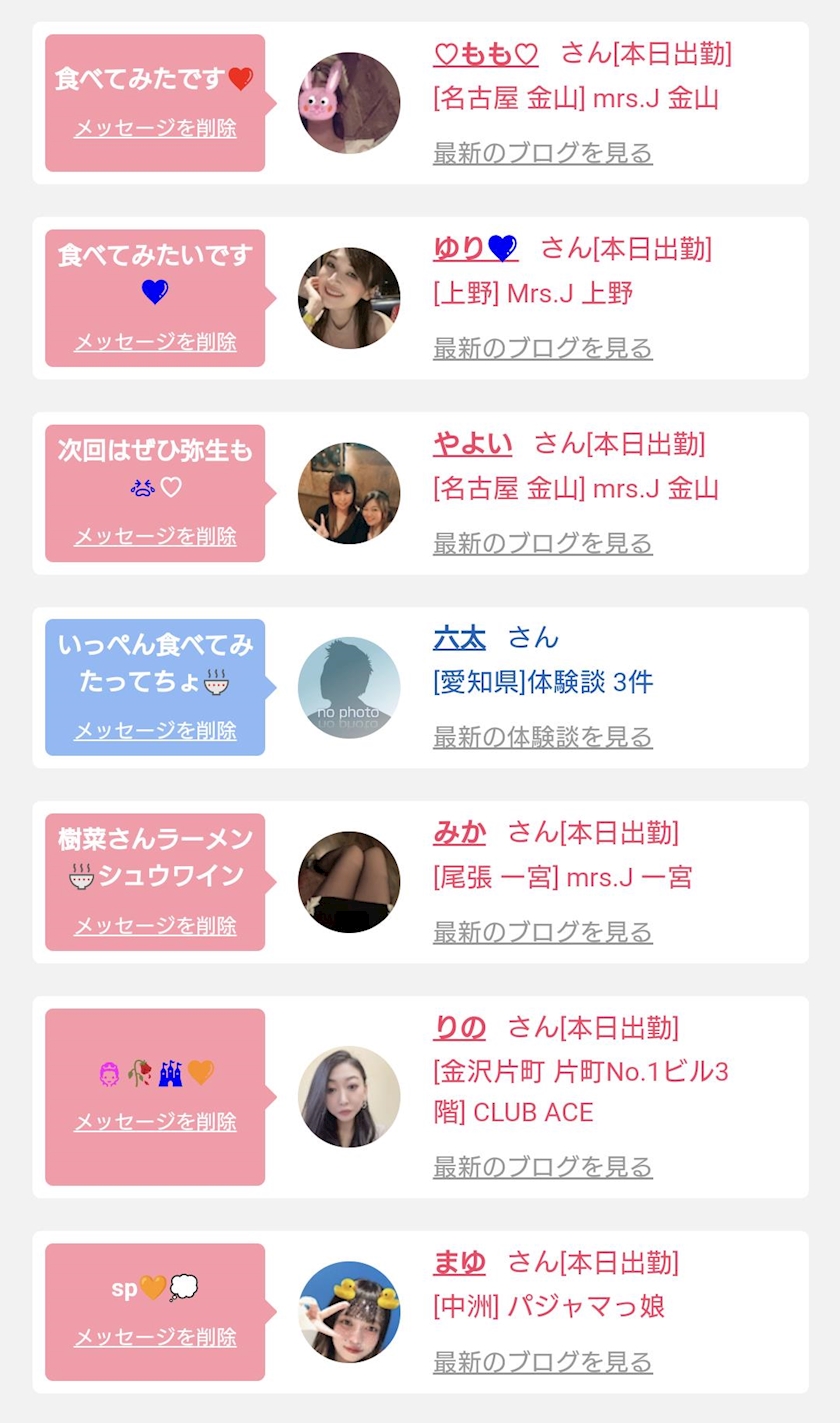This screenshot has height=1423, width=840.
Task: Delete the emoji message sent to りの
Action: [155, 1122]
